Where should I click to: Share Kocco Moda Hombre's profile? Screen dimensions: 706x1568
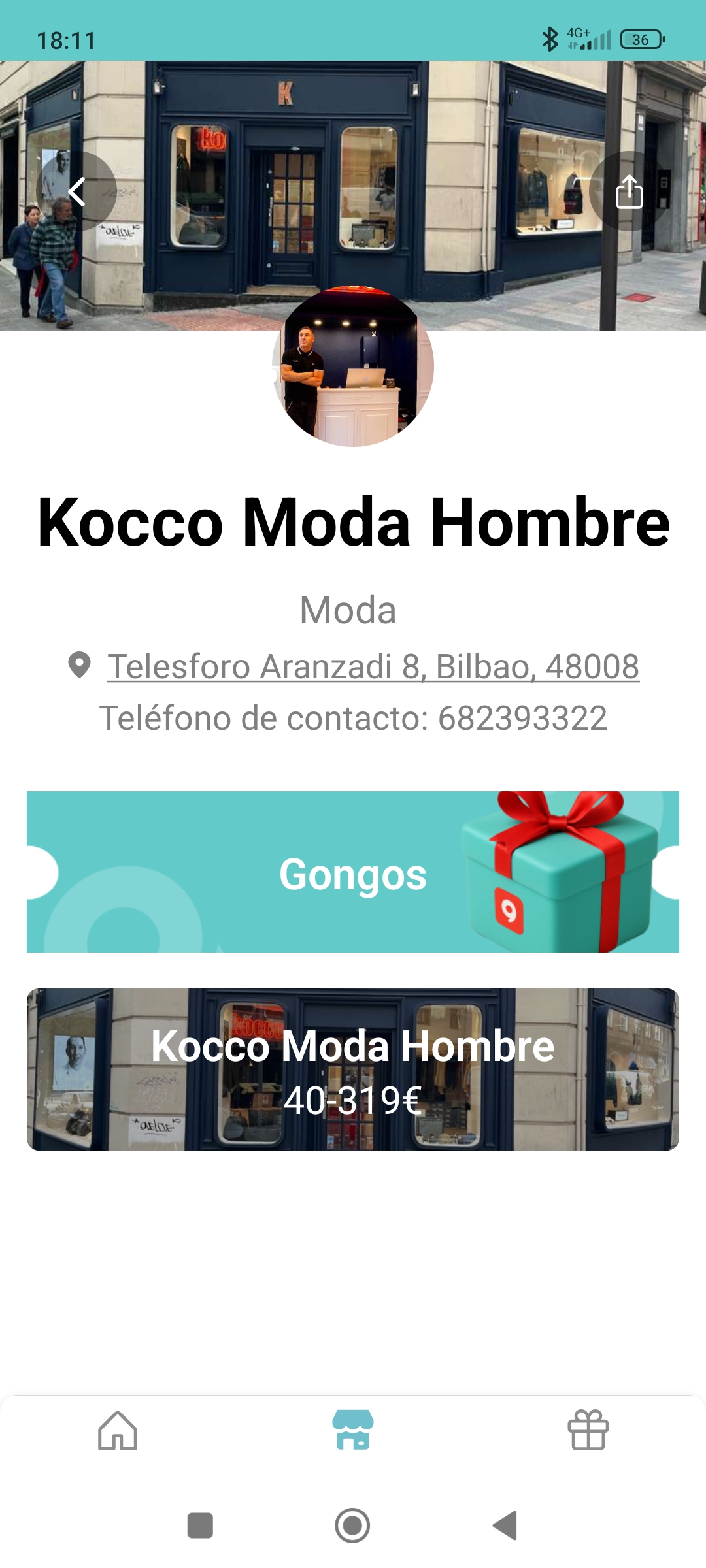[x=629, y=191]
